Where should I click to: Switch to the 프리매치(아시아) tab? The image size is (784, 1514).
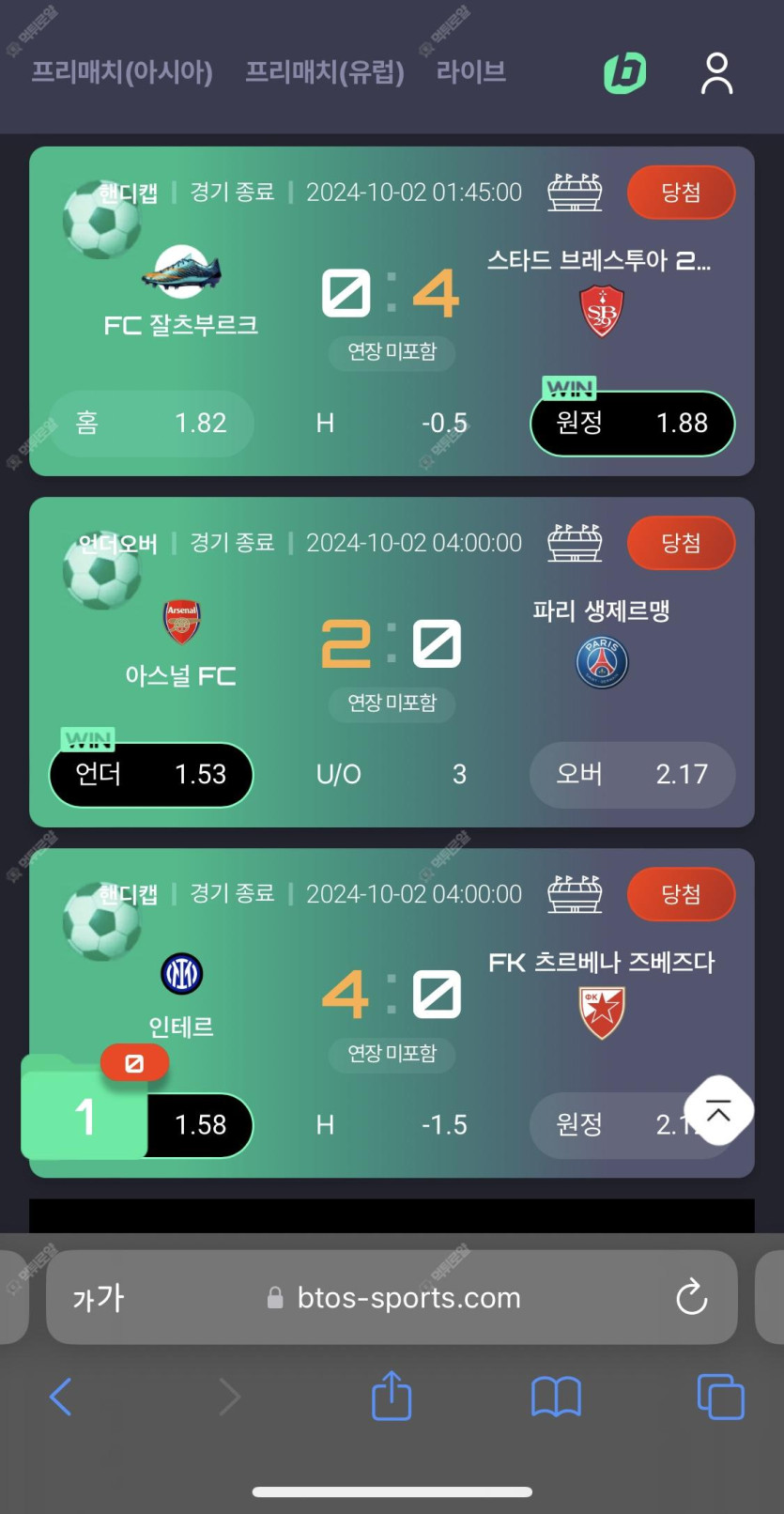122,72
